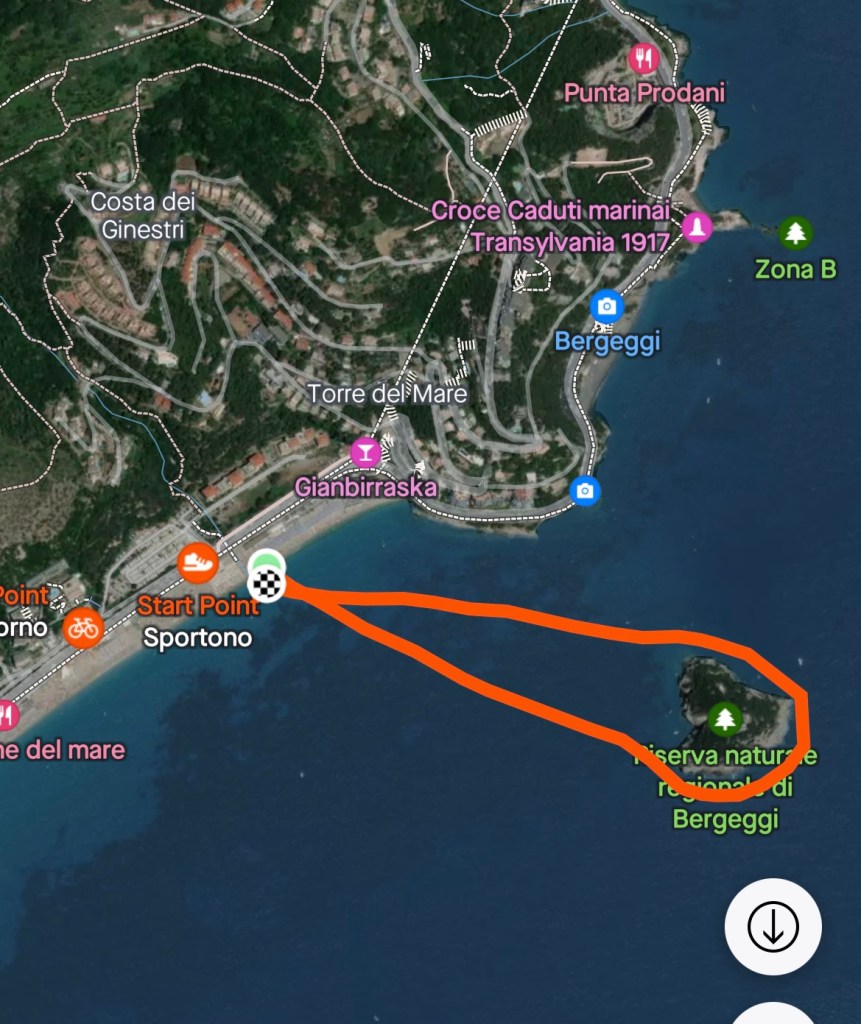
Task: Select the Croce Caduti marinai monument marker
Action: tap(696, 228)
